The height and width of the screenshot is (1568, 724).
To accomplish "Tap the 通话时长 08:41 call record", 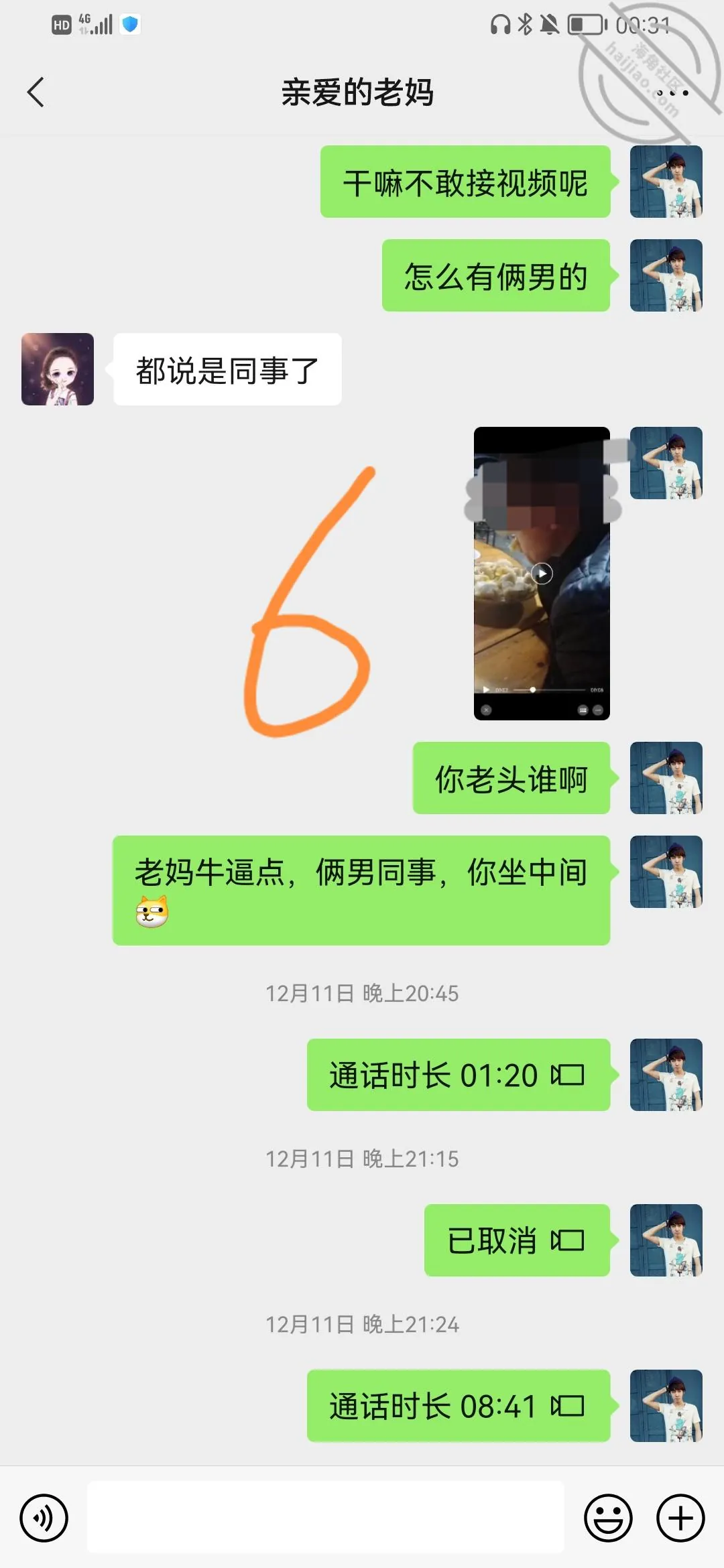I will 459,1406.
